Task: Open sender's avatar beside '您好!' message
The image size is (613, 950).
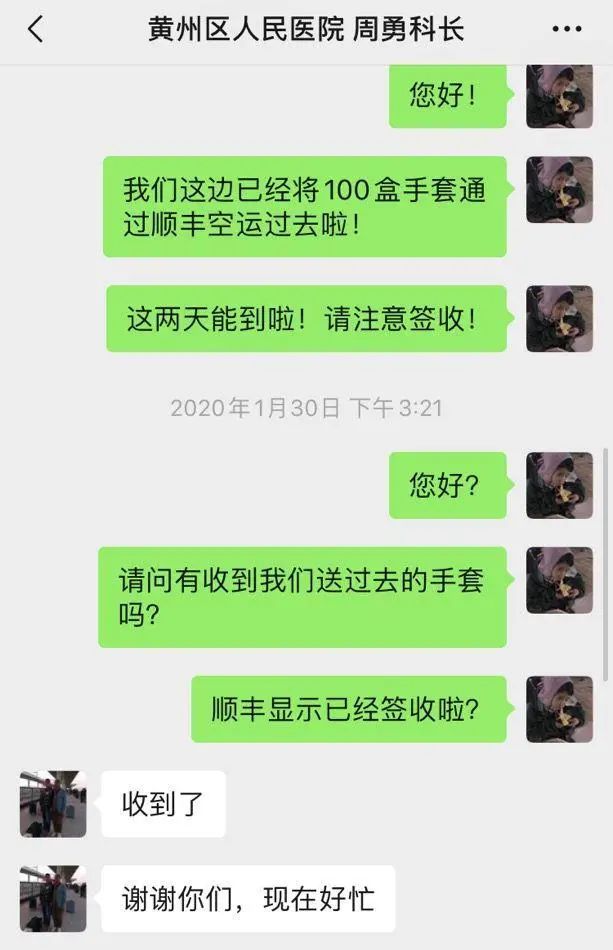Action: pyautogui.click(x=559, y=96)
